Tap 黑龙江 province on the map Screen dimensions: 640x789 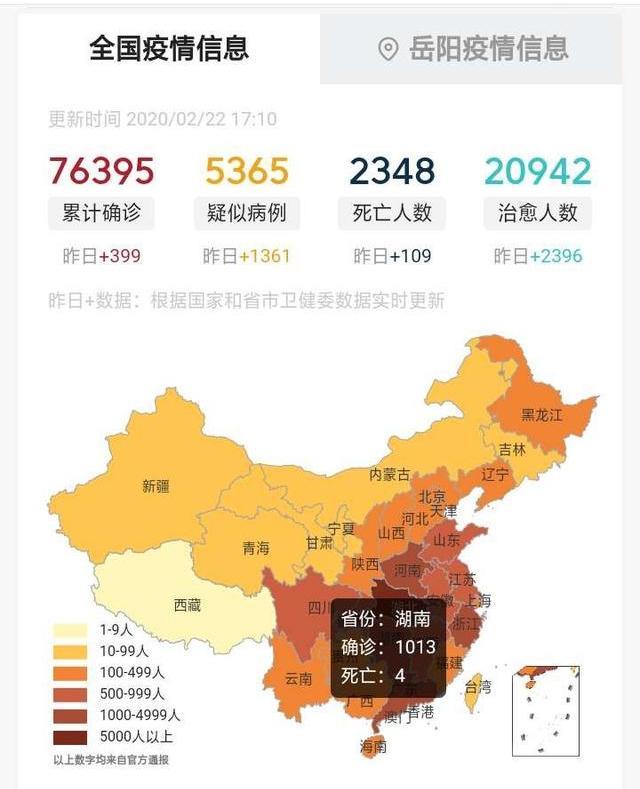541,415
